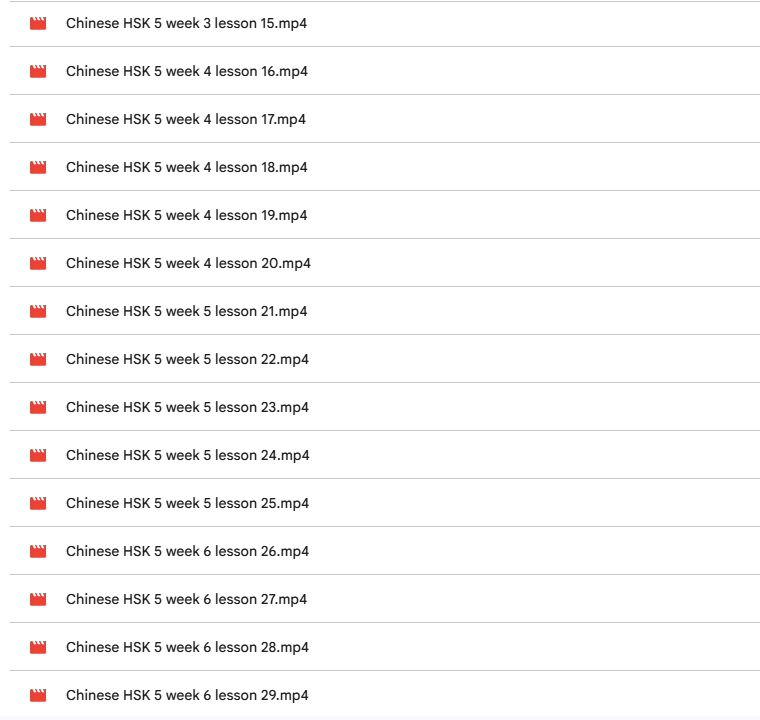This screenshot has height=720, width=760.
Task: Open week 5 lesson 21 video
Action: 187,311
